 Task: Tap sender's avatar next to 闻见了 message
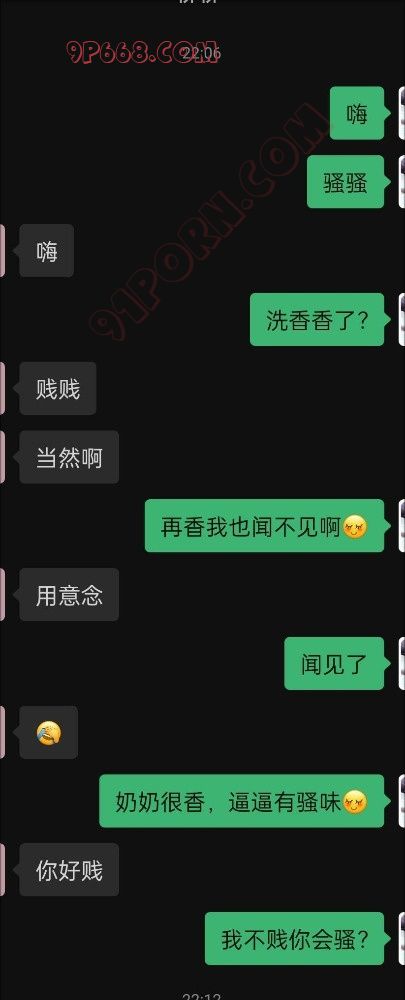tap(402, 663)
